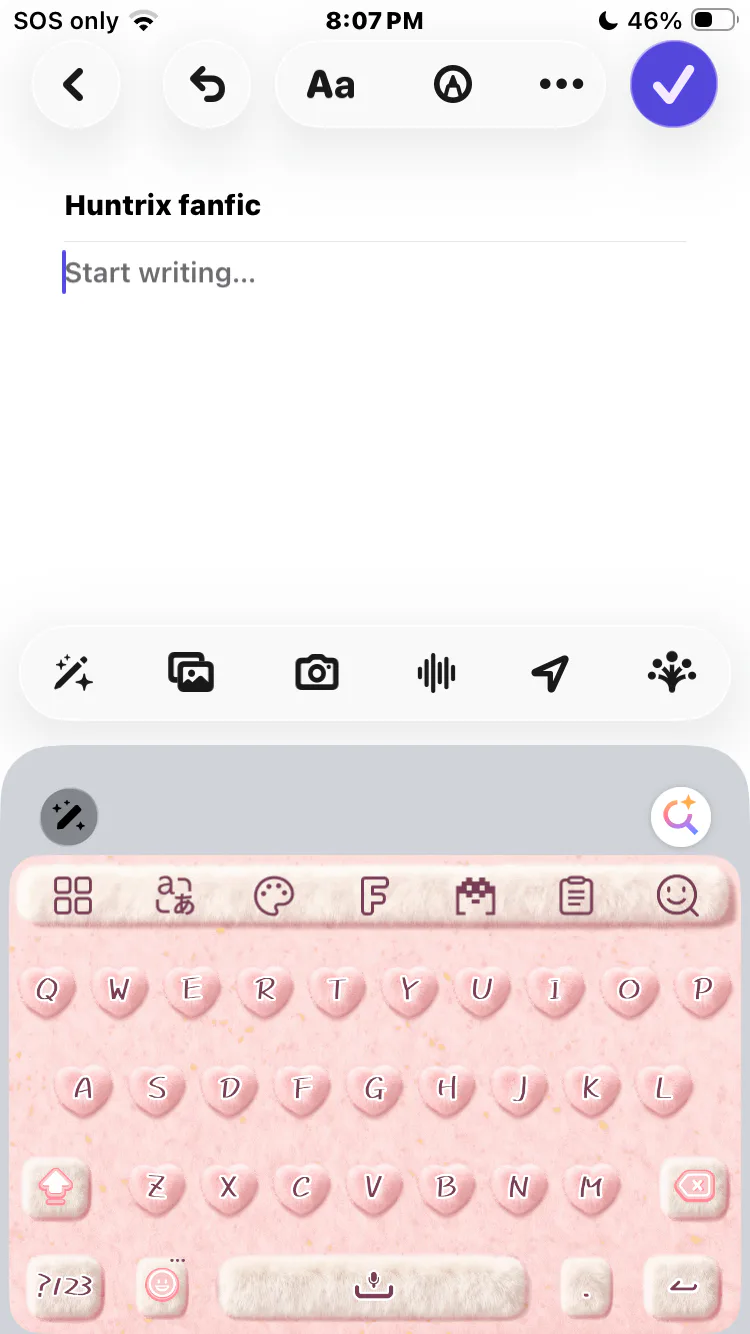This screenshot has width=750, height=1334.
Task: Add a voice recording
Action: tap(436, 673)
